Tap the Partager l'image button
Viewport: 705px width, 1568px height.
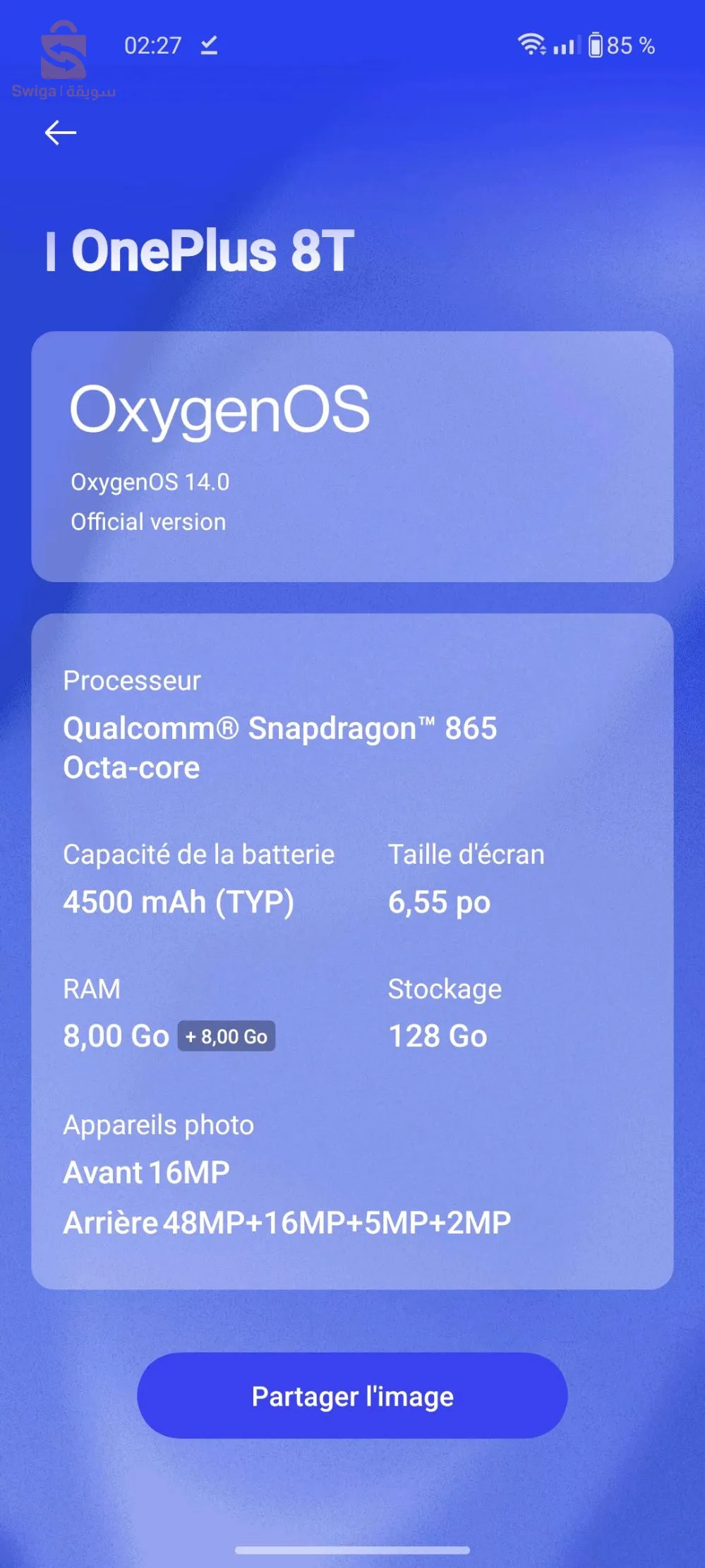click(352, 1396)
